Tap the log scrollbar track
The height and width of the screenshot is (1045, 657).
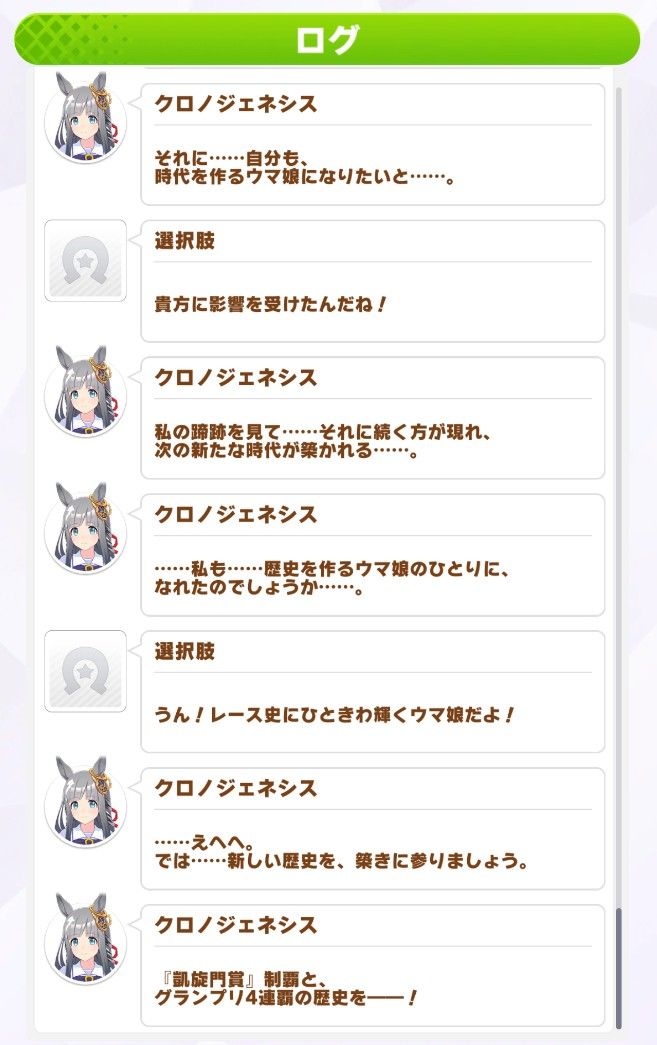(619, 500)
